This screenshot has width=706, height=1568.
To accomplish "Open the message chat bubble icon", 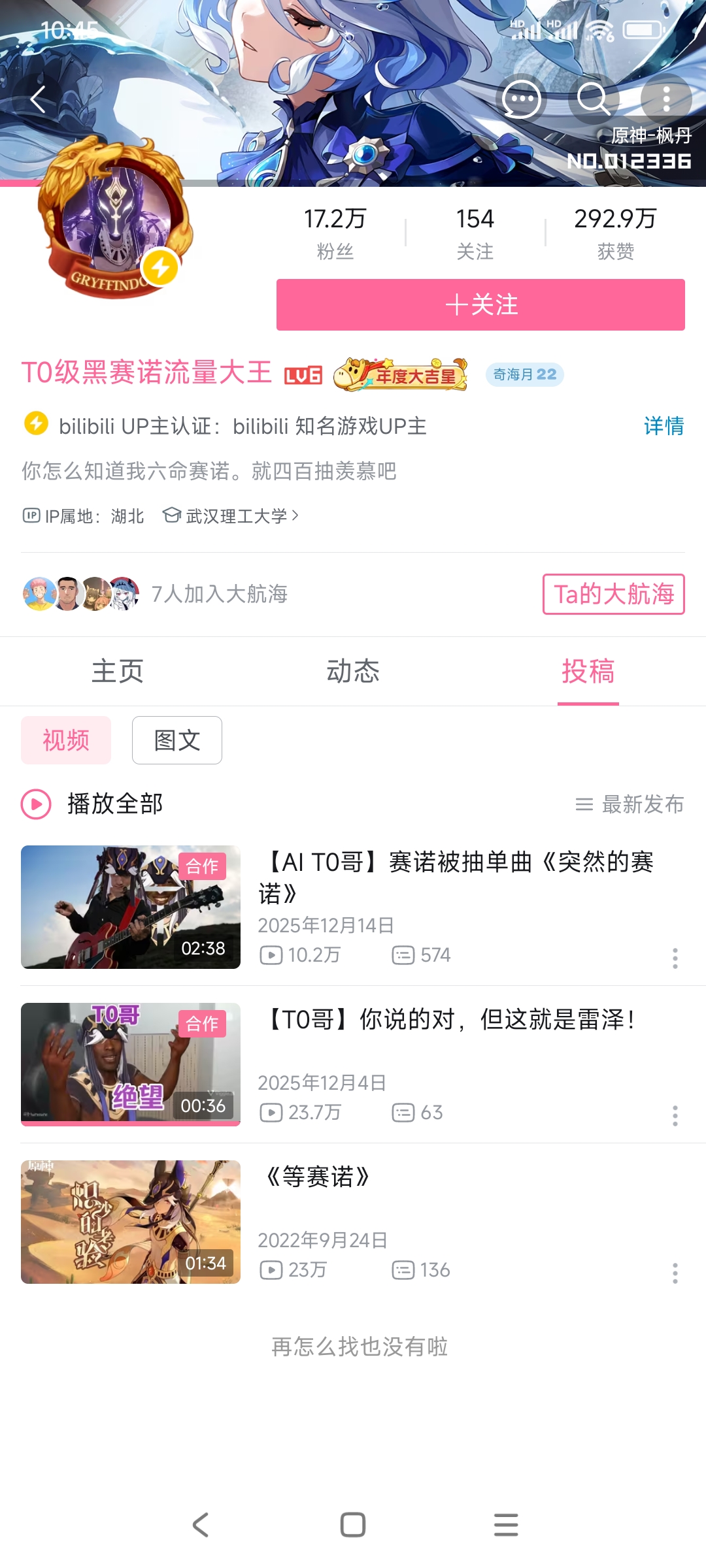I will [522, 100].
